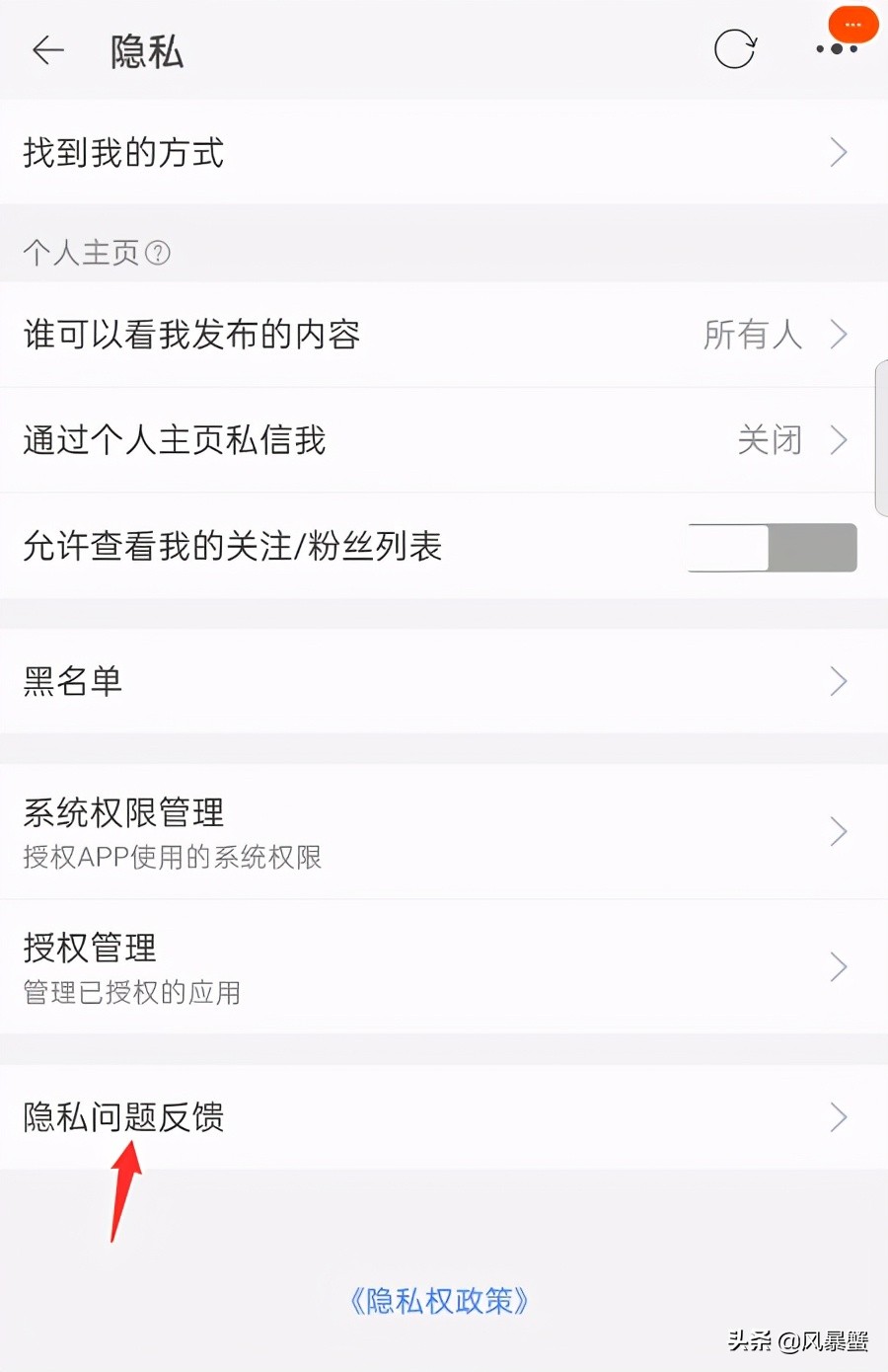Open the three-dot overflow menu
The image size is (888, 1372).
[x=838, y=50]
